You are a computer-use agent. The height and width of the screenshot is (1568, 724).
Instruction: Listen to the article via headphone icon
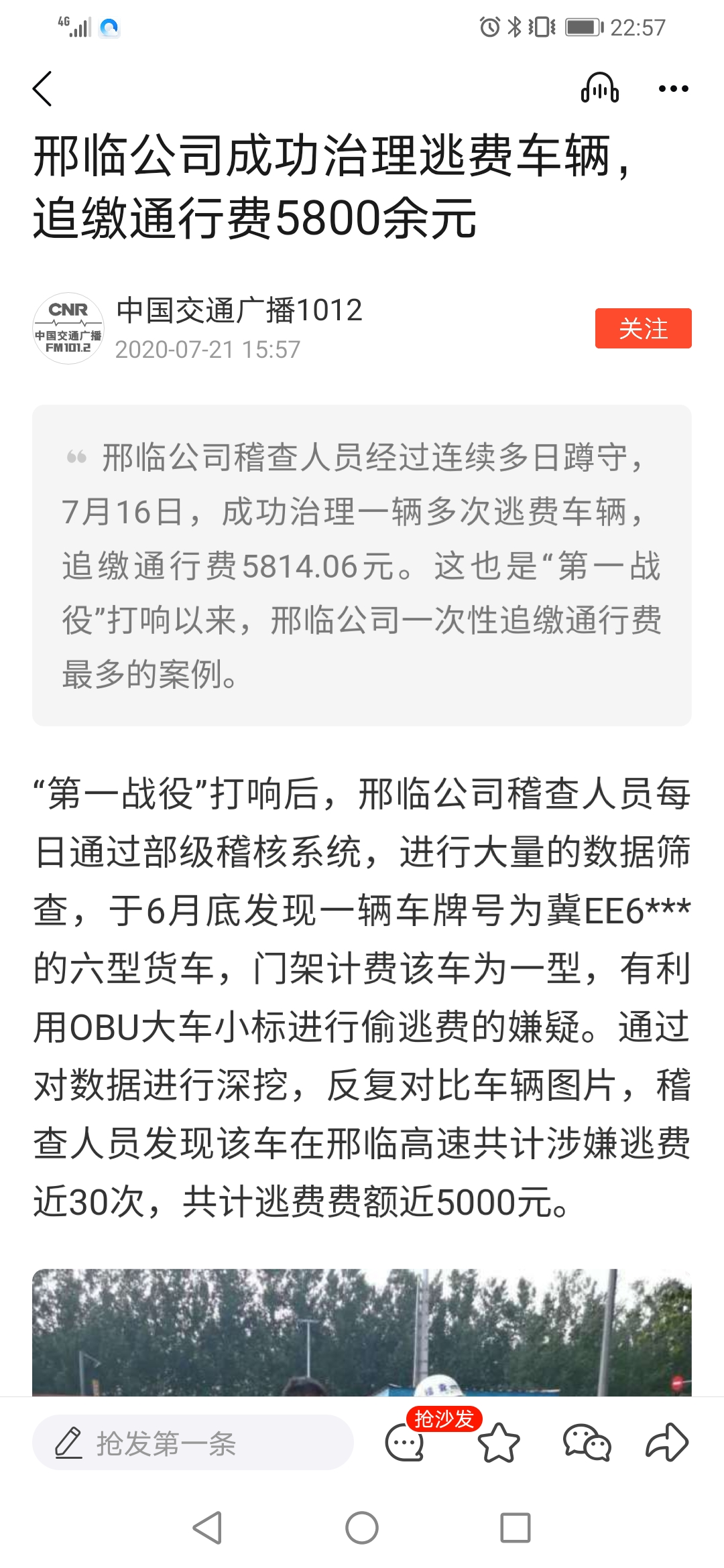[x=599, y=88]
